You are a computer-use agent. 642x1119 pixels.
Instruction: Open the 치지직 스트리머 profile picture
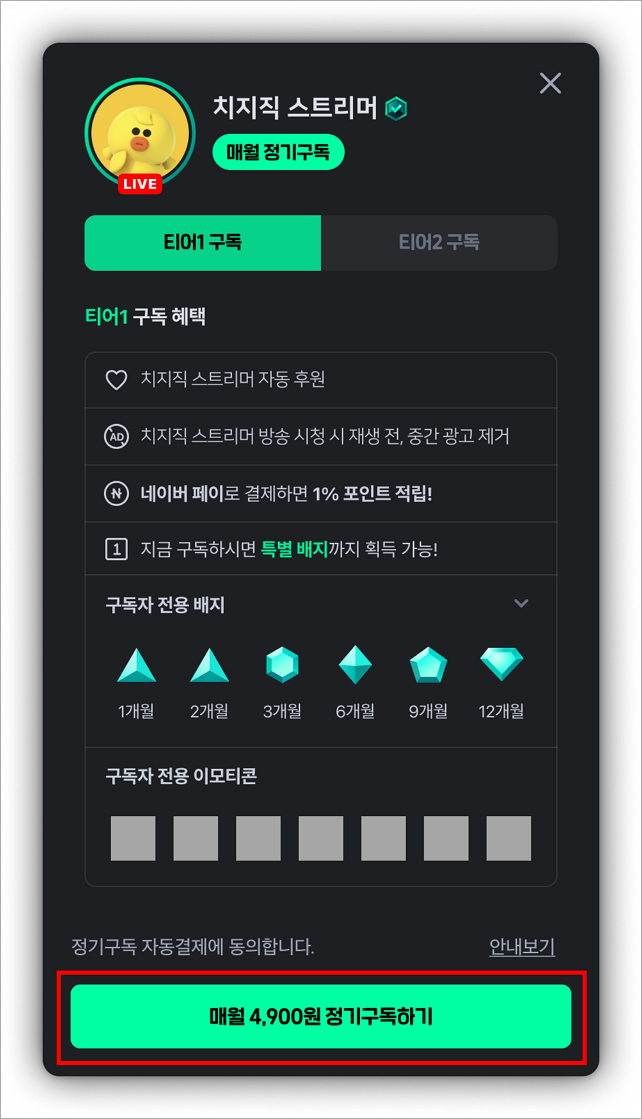pyautogui.click(x=139, y=135)
